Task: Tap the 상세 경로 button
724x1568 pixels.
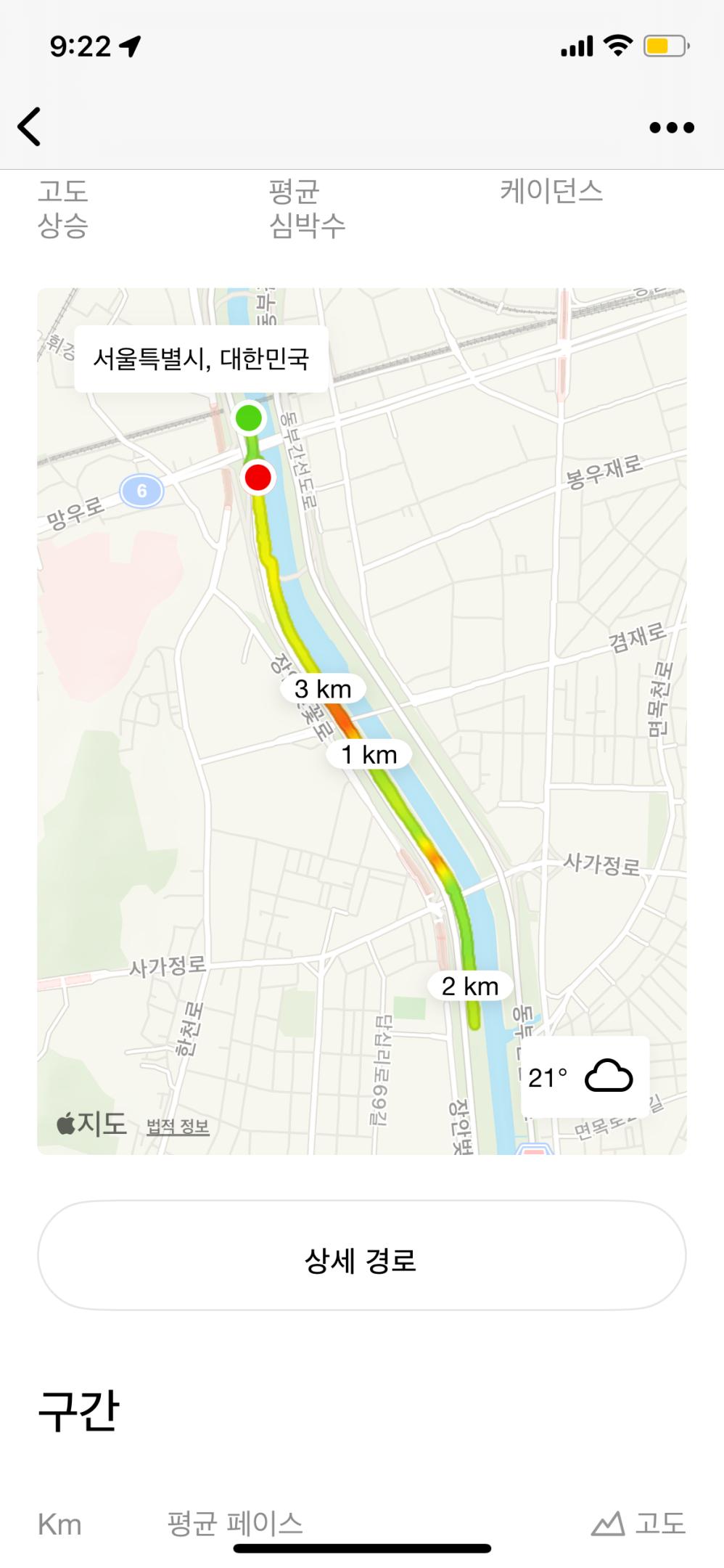Action: pos(361,1259)
